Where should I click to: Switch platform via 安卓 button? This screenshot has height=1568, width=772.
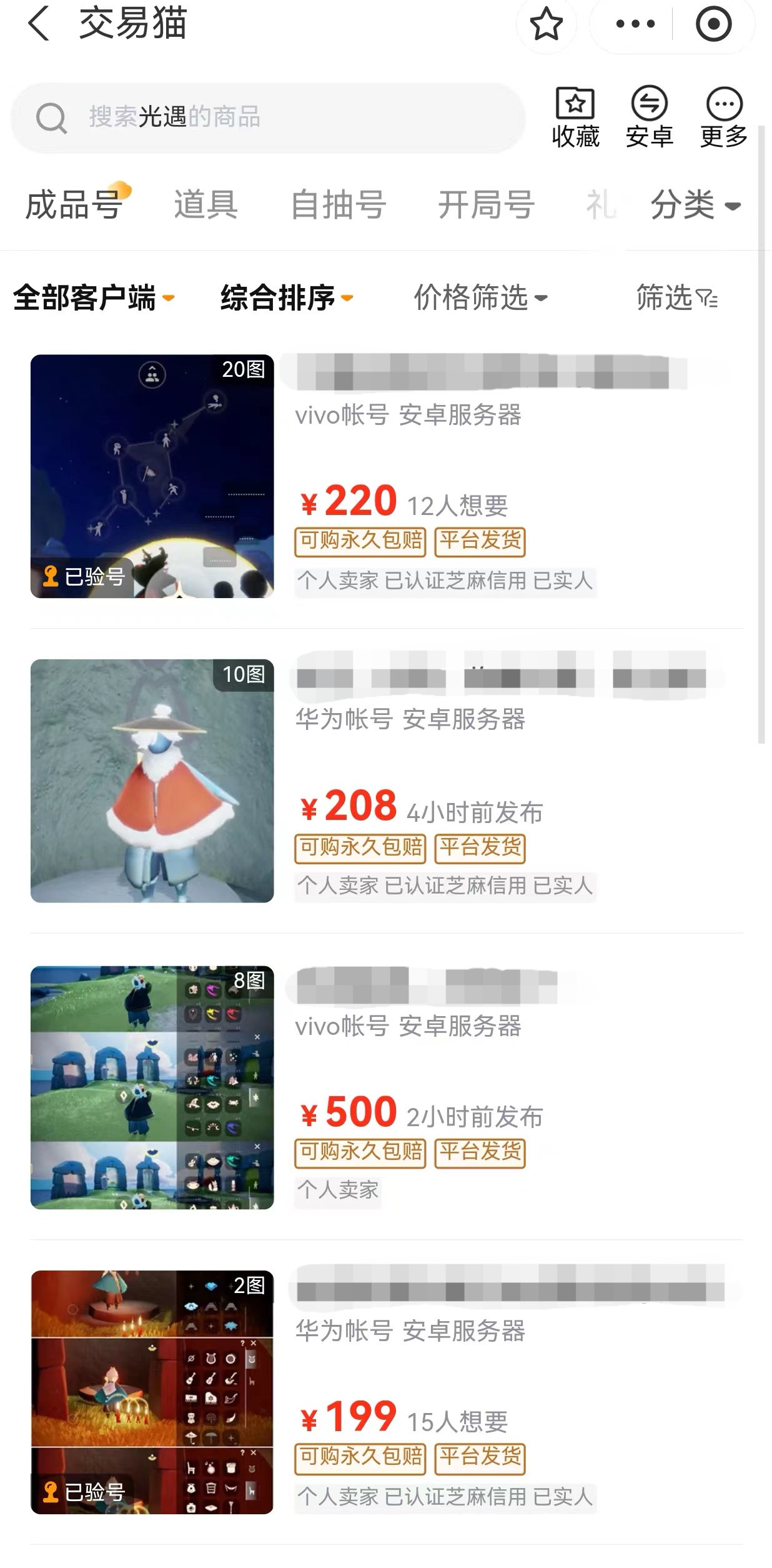pyautogui.click(x=650, y=117)
